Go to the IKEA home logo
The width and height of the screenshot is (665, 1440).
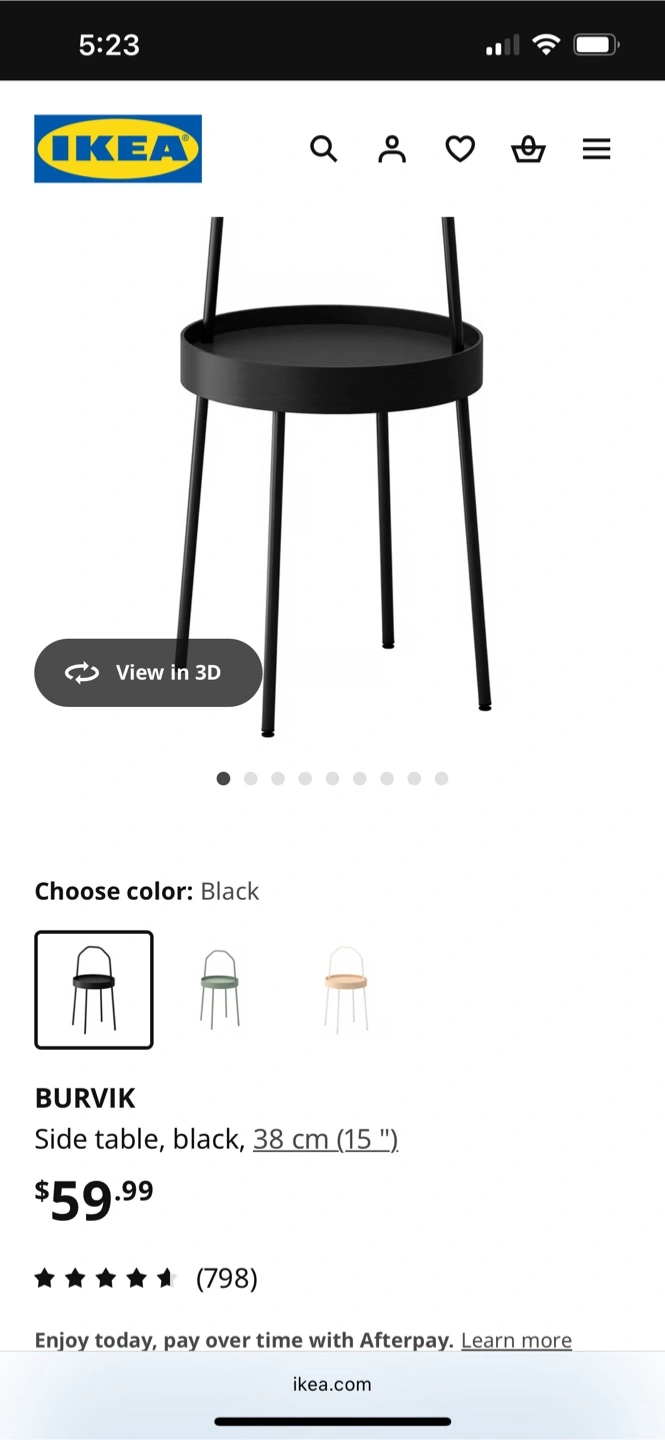pos(118,149)
